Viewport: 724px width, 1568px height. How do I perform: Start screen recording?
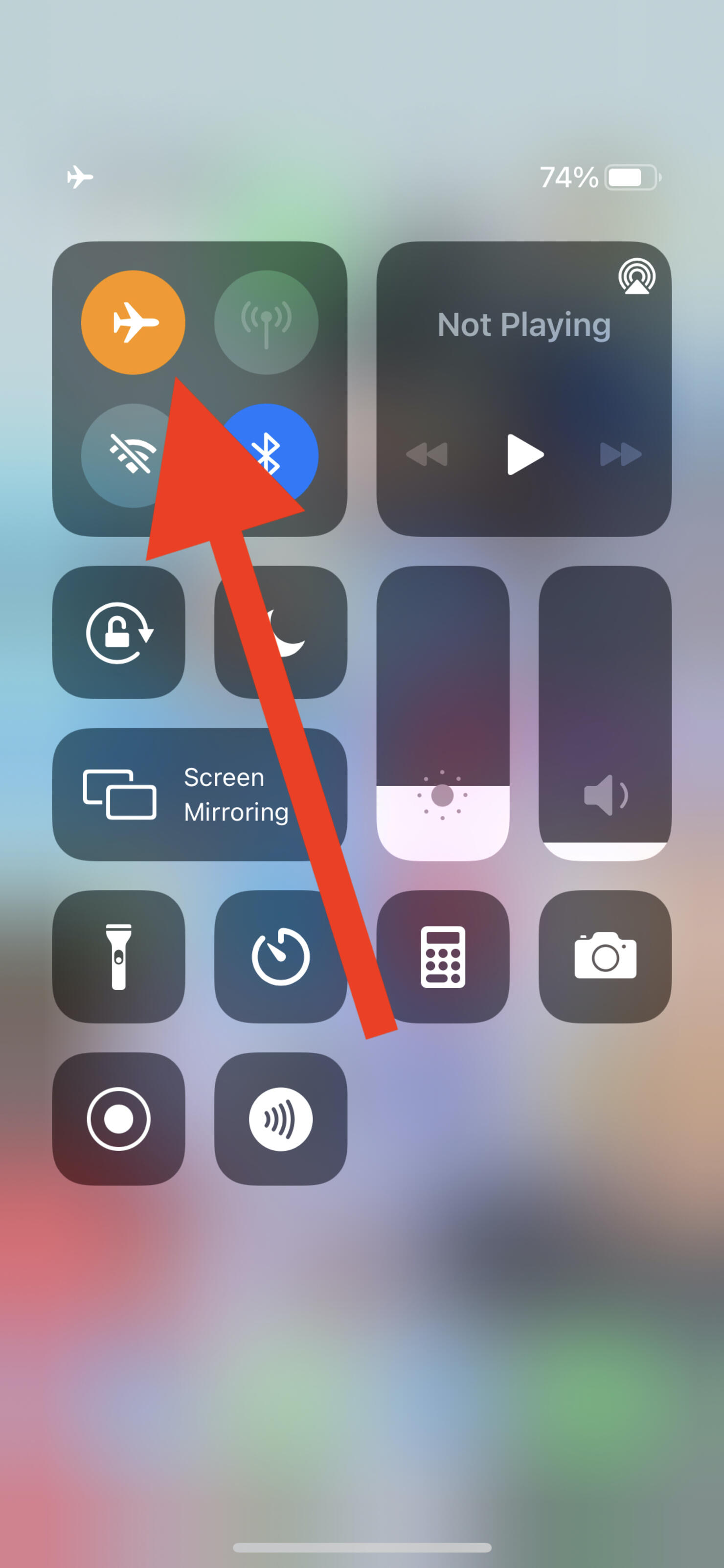coord(119,1119)
